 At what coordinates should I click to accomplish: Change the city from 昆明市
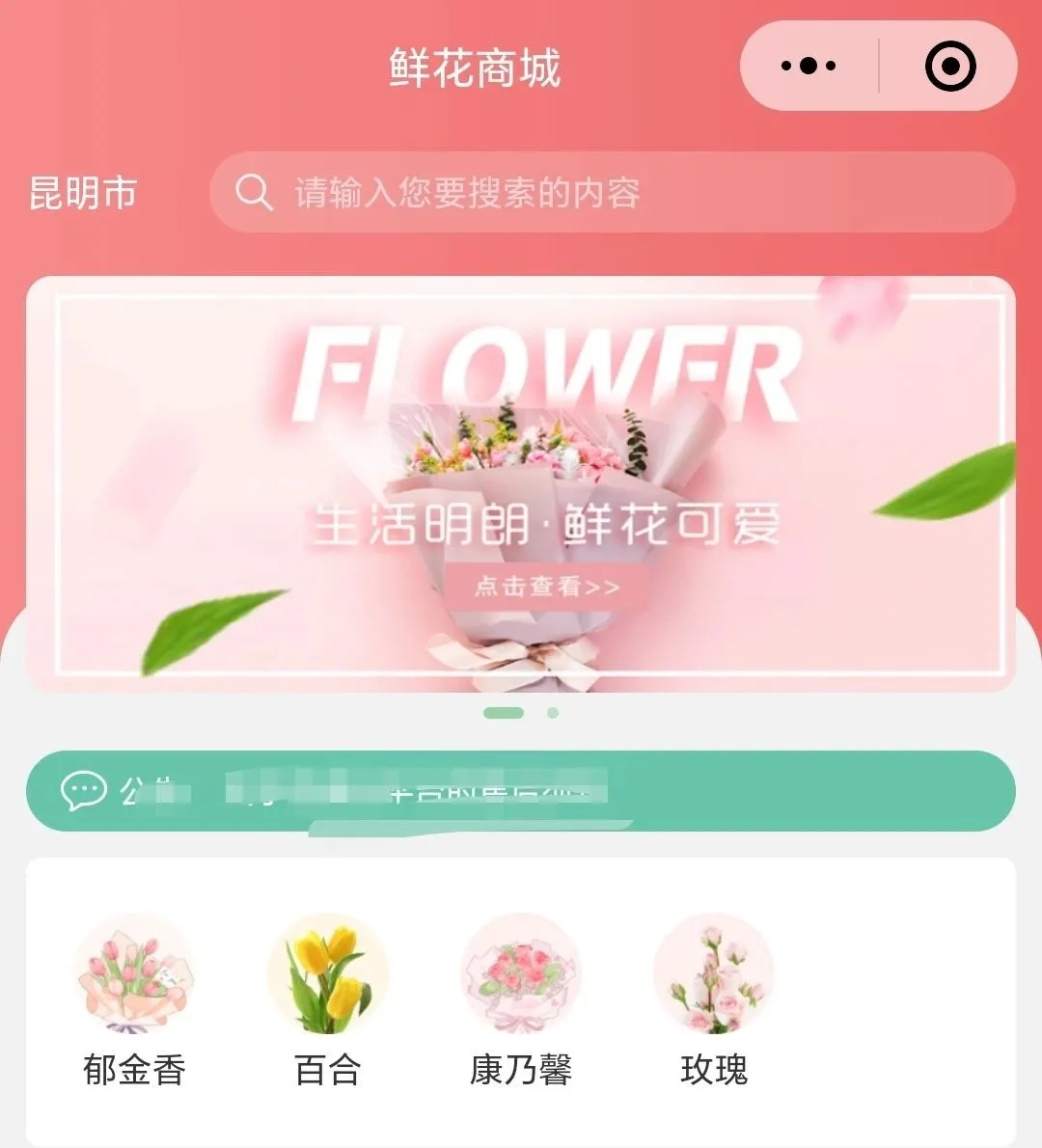tap(83, 193)
